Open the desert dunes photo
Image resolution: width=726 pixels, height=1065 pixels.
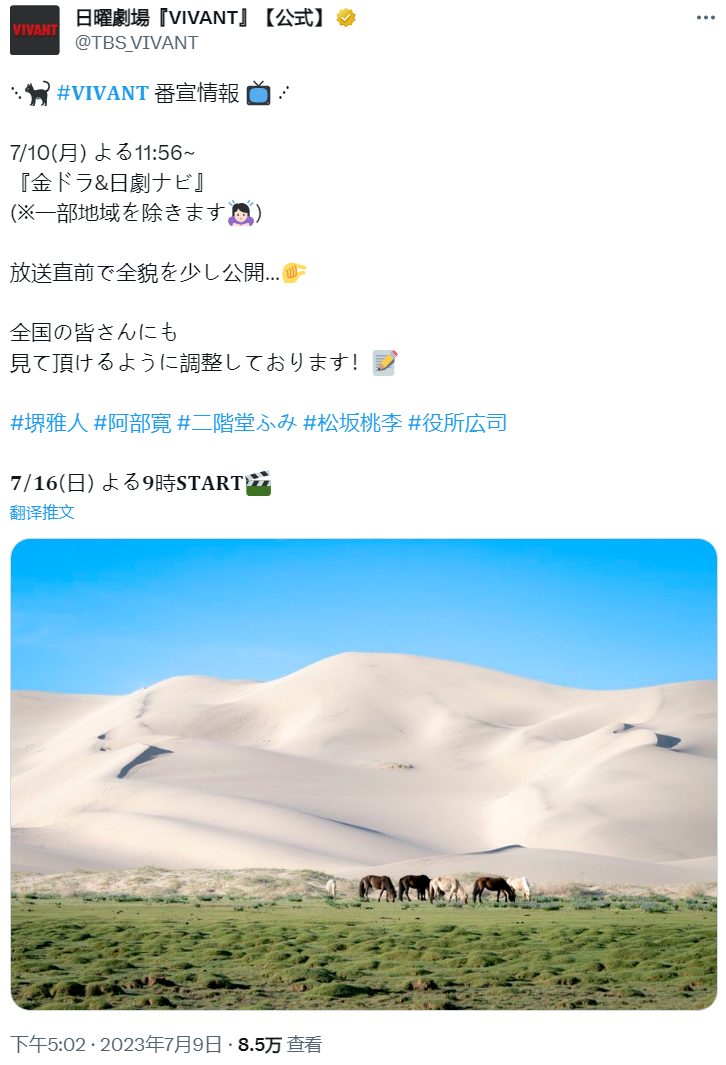(364, 773)
